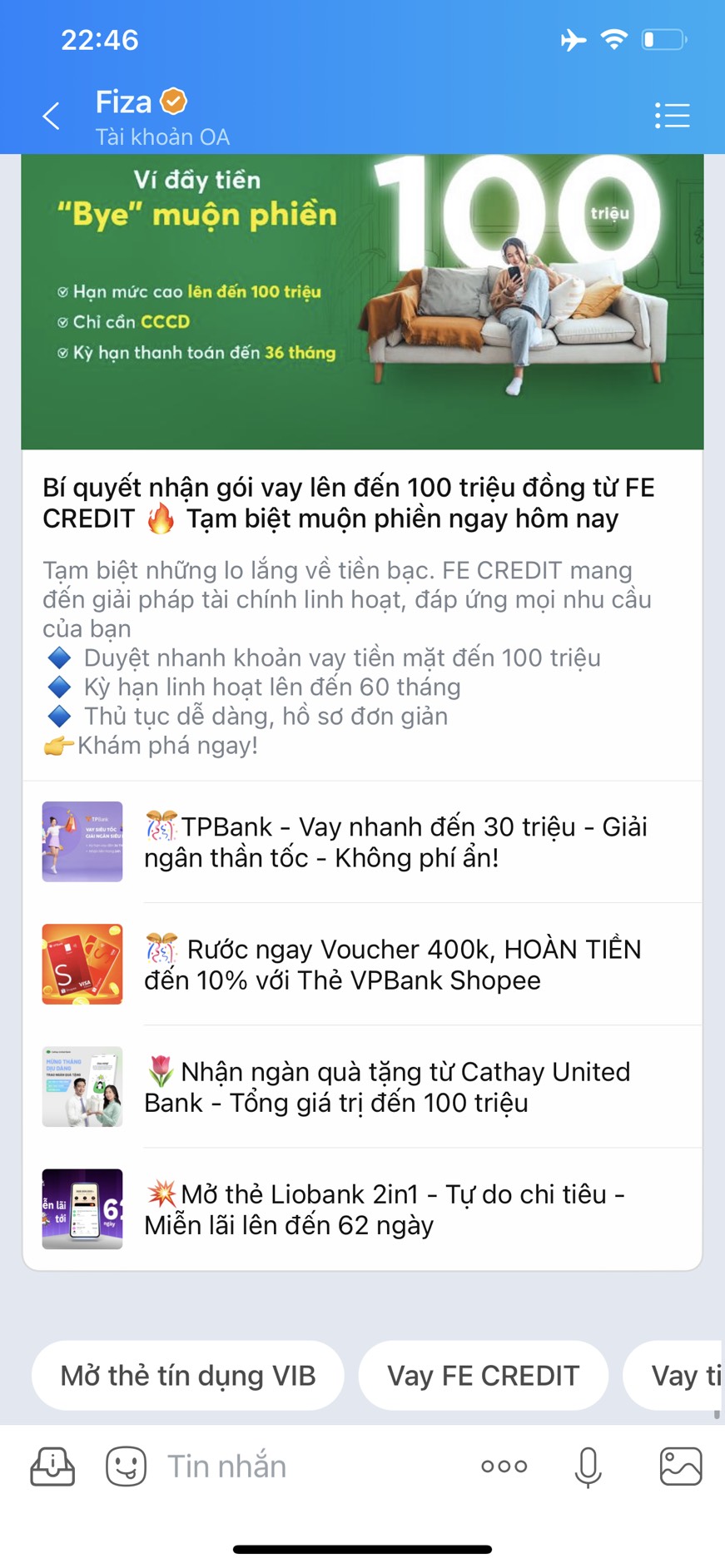Open the sticker emoji picker
Viewport: 725px width, 1568px height.
(126, 1466)
